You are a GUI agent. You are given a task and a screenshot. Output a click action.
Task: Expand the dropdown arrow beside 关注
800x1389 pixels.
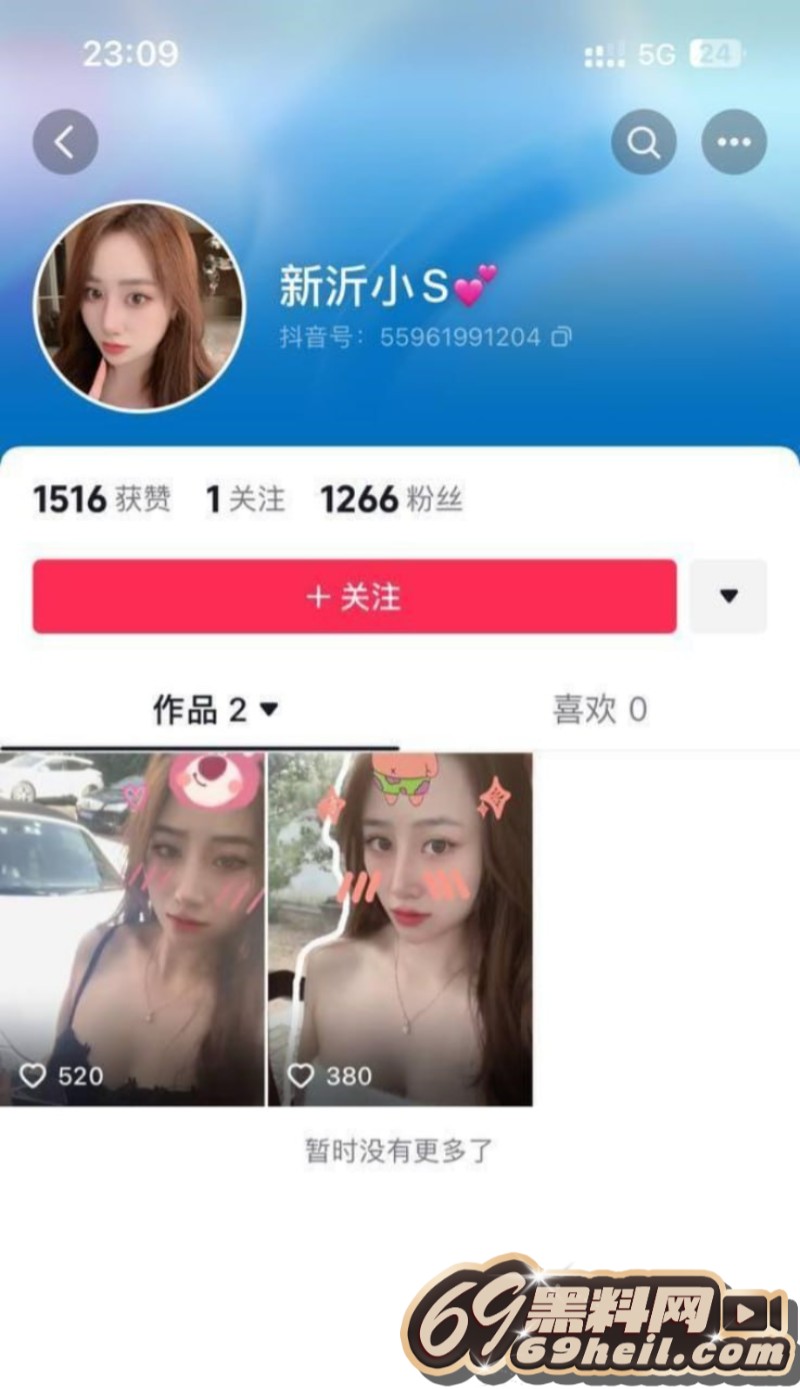[x=728, y=597]
